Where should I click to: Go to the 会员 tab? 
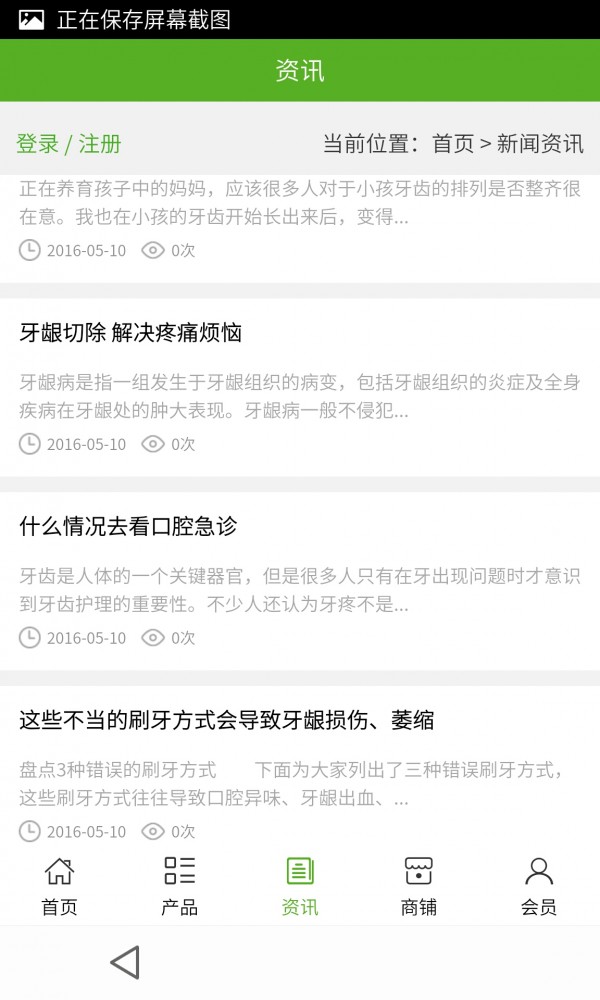coord(538,886)
